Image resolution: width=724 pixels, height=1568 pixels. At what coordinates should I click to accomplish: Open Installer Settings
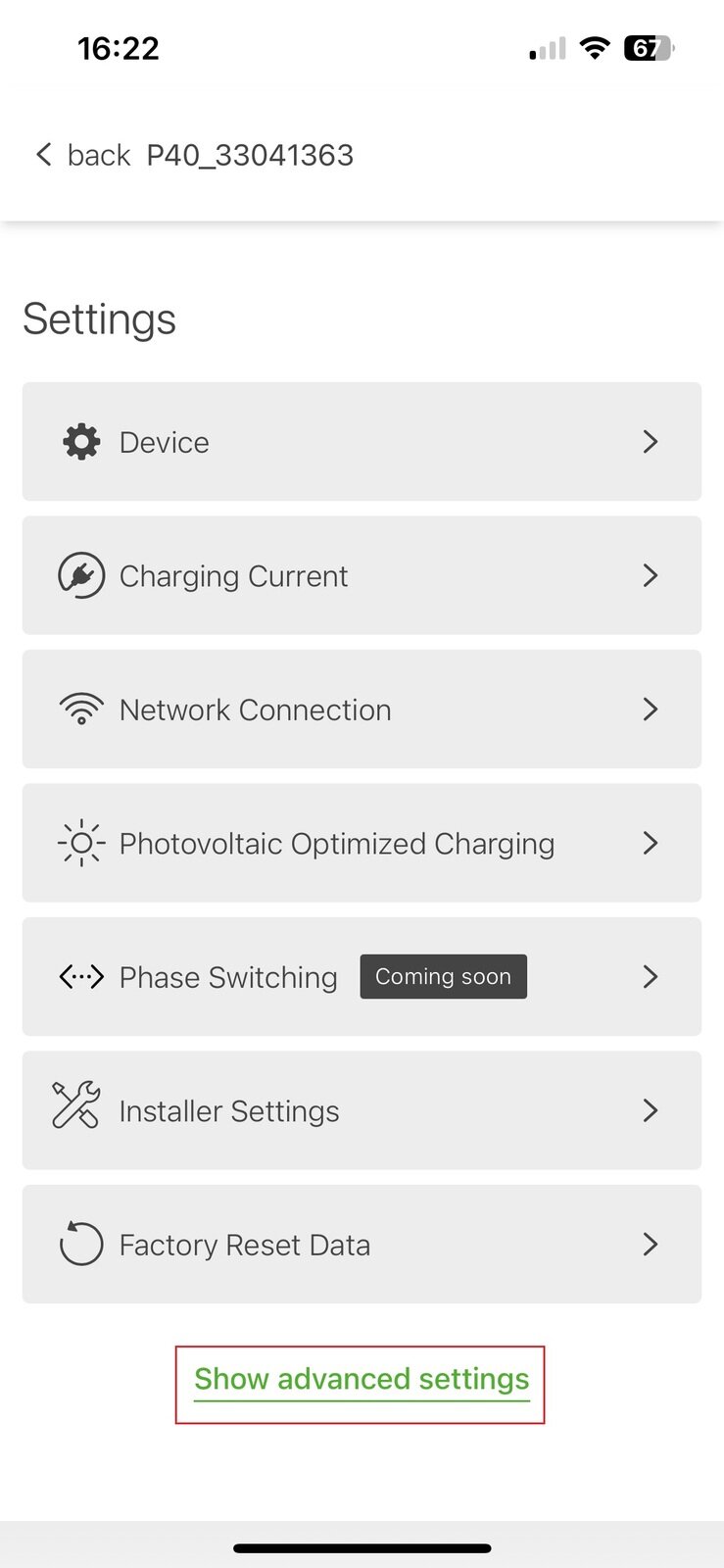click(362, 1110)
